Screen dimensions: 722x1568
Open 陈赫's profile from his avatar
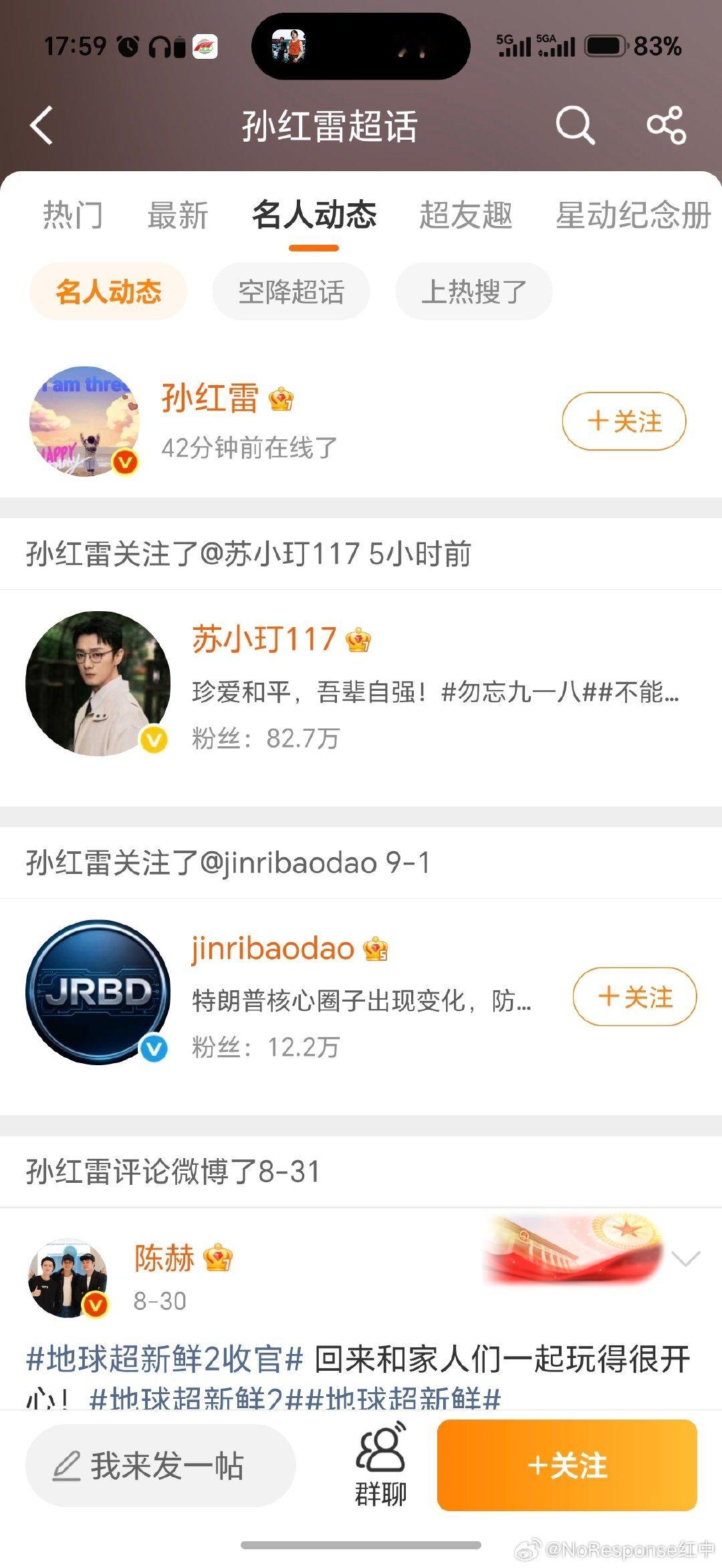[x=68, y=1277]
